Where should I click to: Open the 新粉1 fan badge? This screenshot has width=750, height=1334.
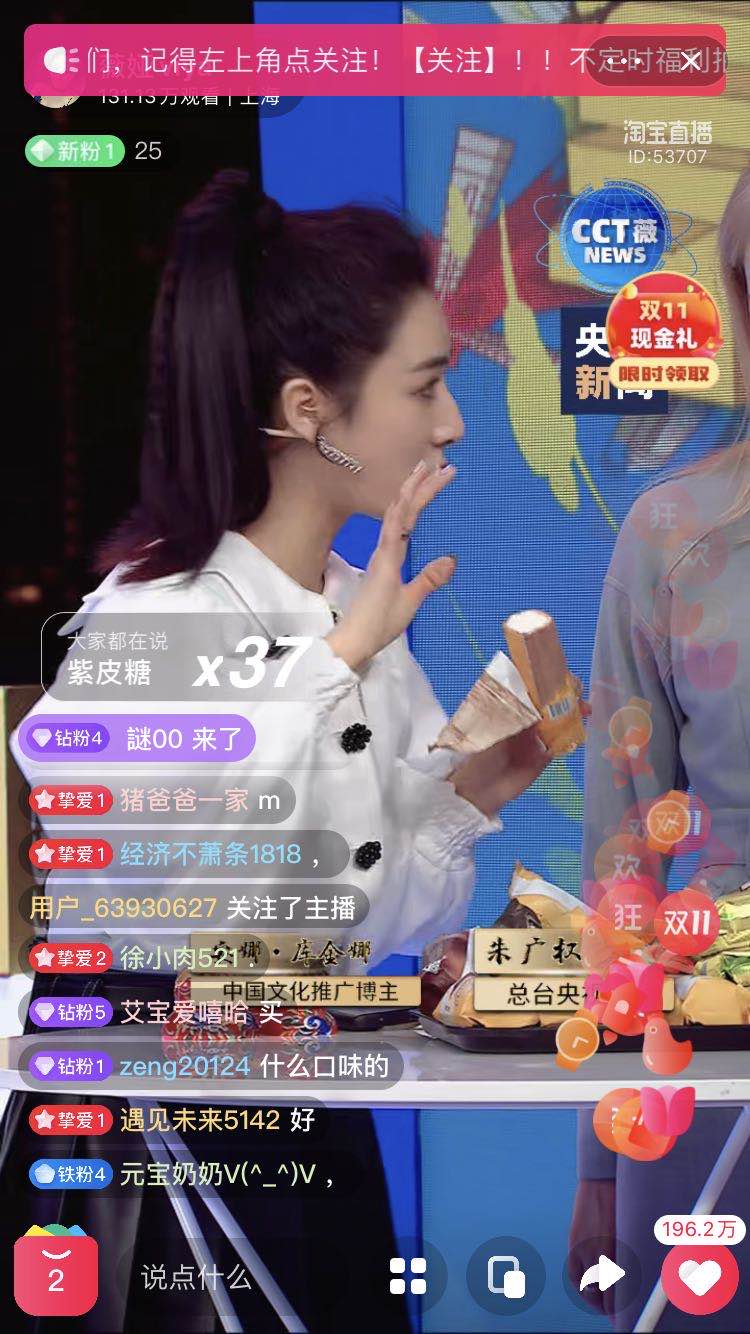[x=74, y=151]
